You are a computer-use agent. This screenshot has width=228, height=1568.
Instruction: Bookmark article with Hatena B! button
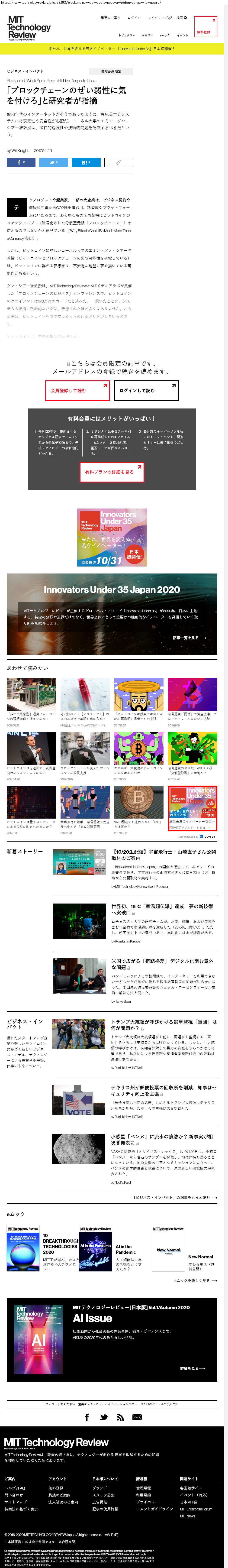(x=86, y=162)
